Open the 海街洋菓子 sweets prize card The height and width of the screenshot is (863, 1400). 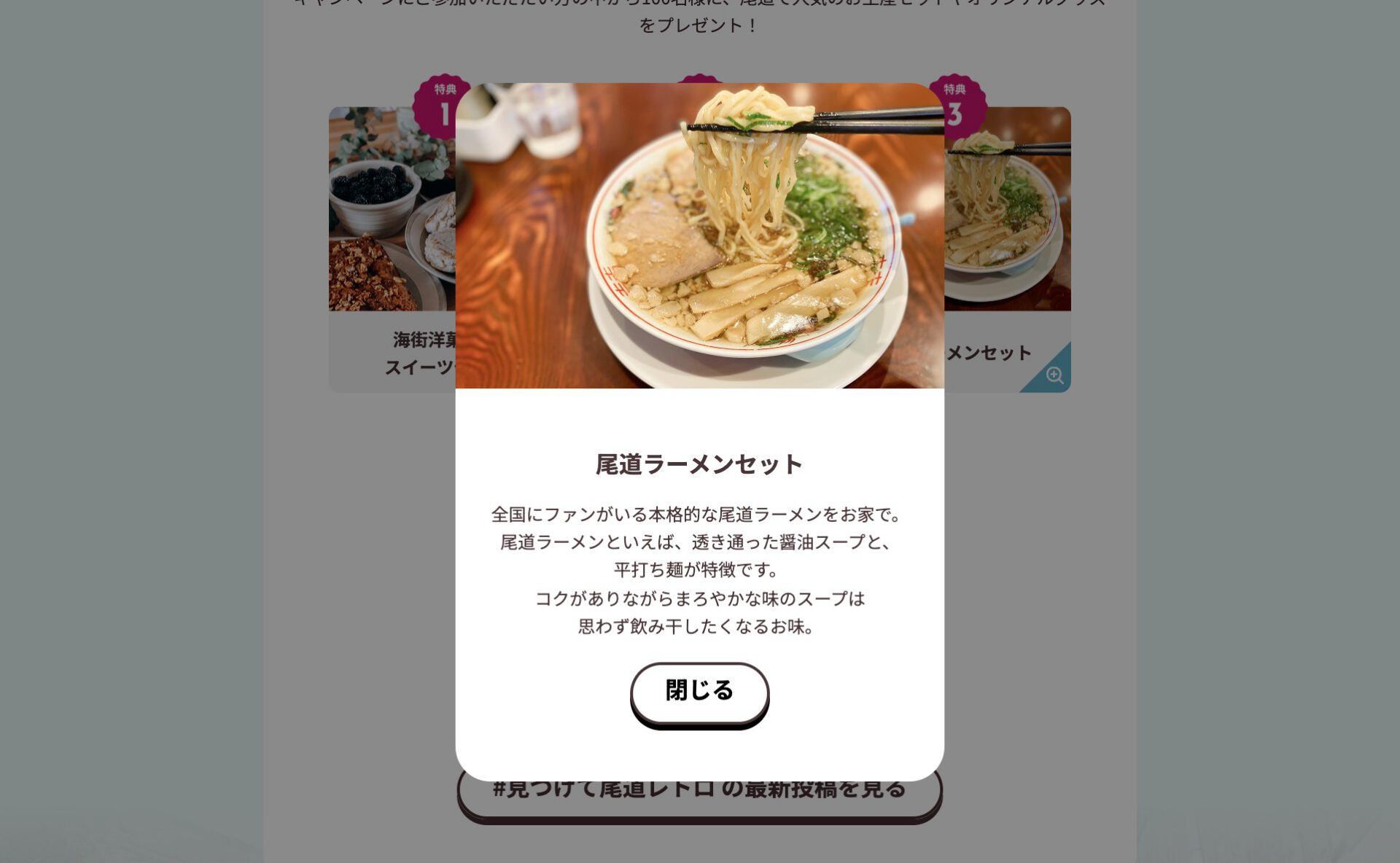click(392, 248)
